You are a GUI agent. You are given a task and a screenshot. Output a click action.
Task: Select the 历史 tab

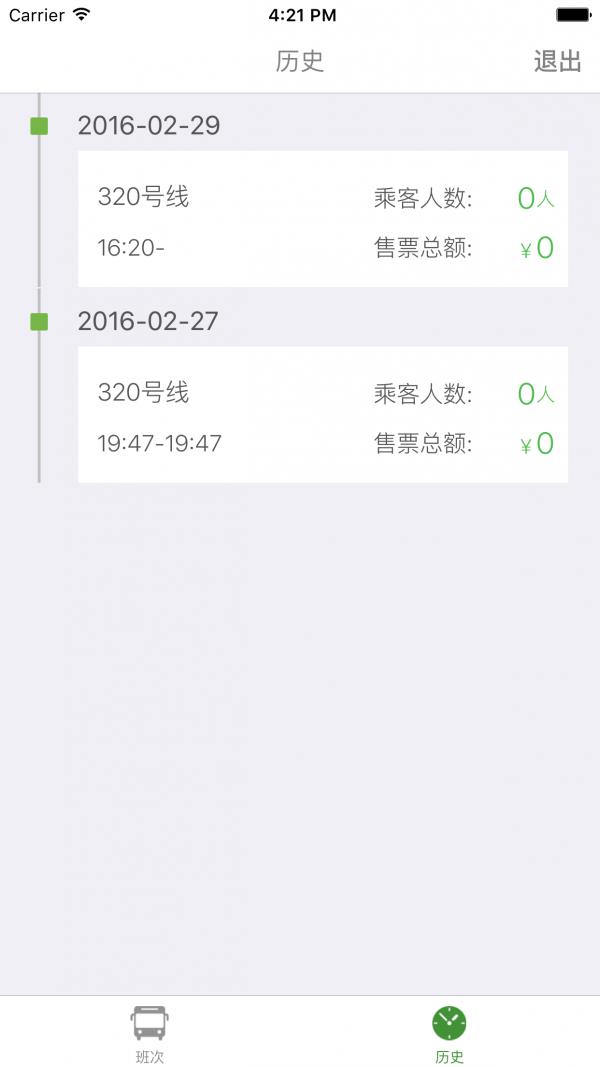449,1033
